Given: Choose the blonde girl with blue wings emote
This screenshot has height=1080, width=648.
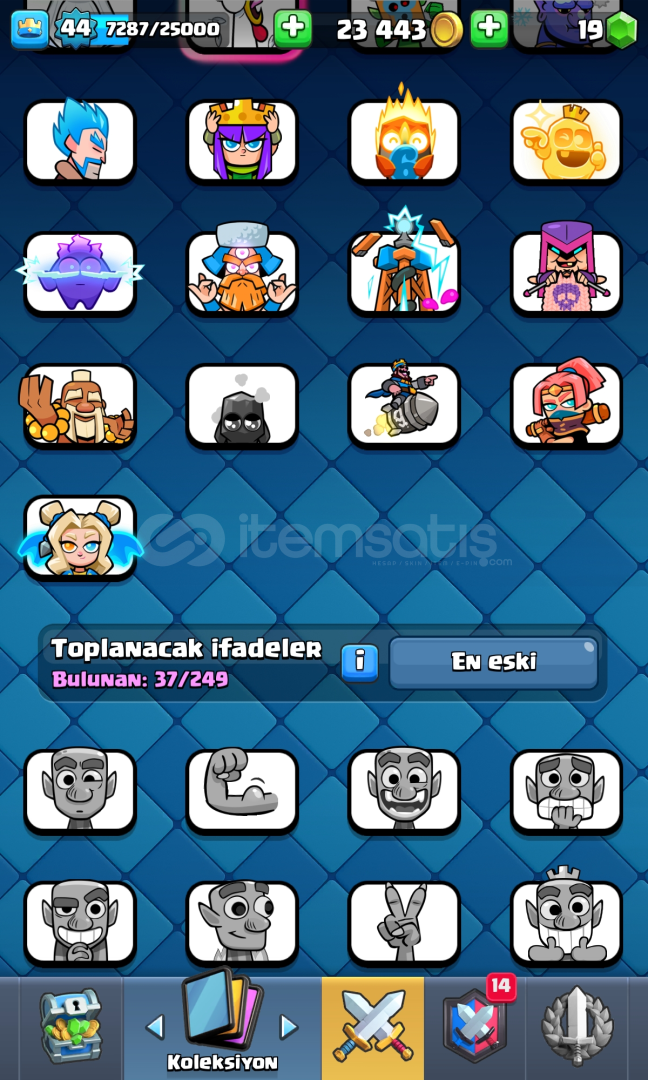Looking at the screenshot, I should coord(80,538).
